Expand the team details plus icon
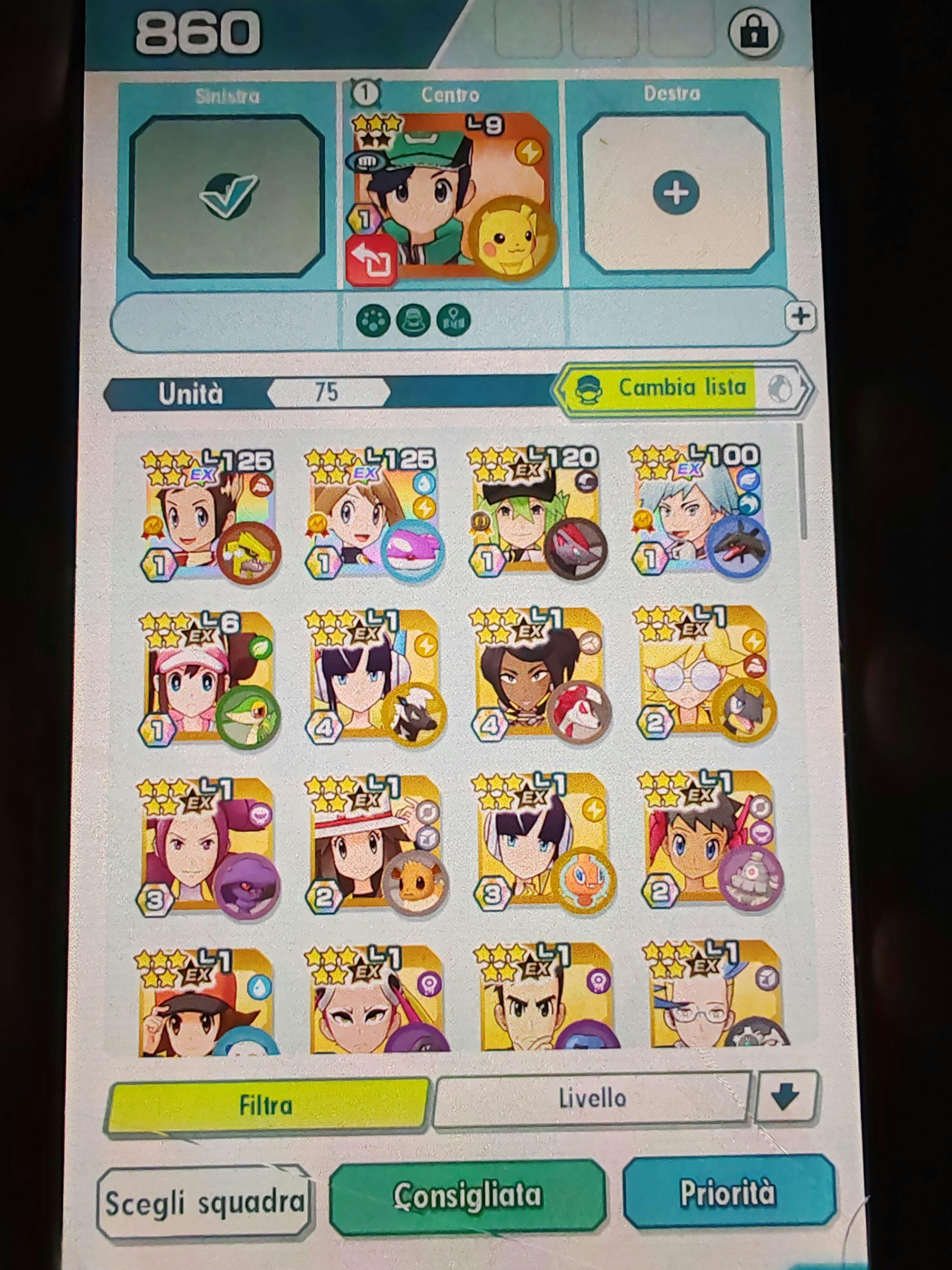This screenshot has height=1270, width=952. click(x=800, y=316)
